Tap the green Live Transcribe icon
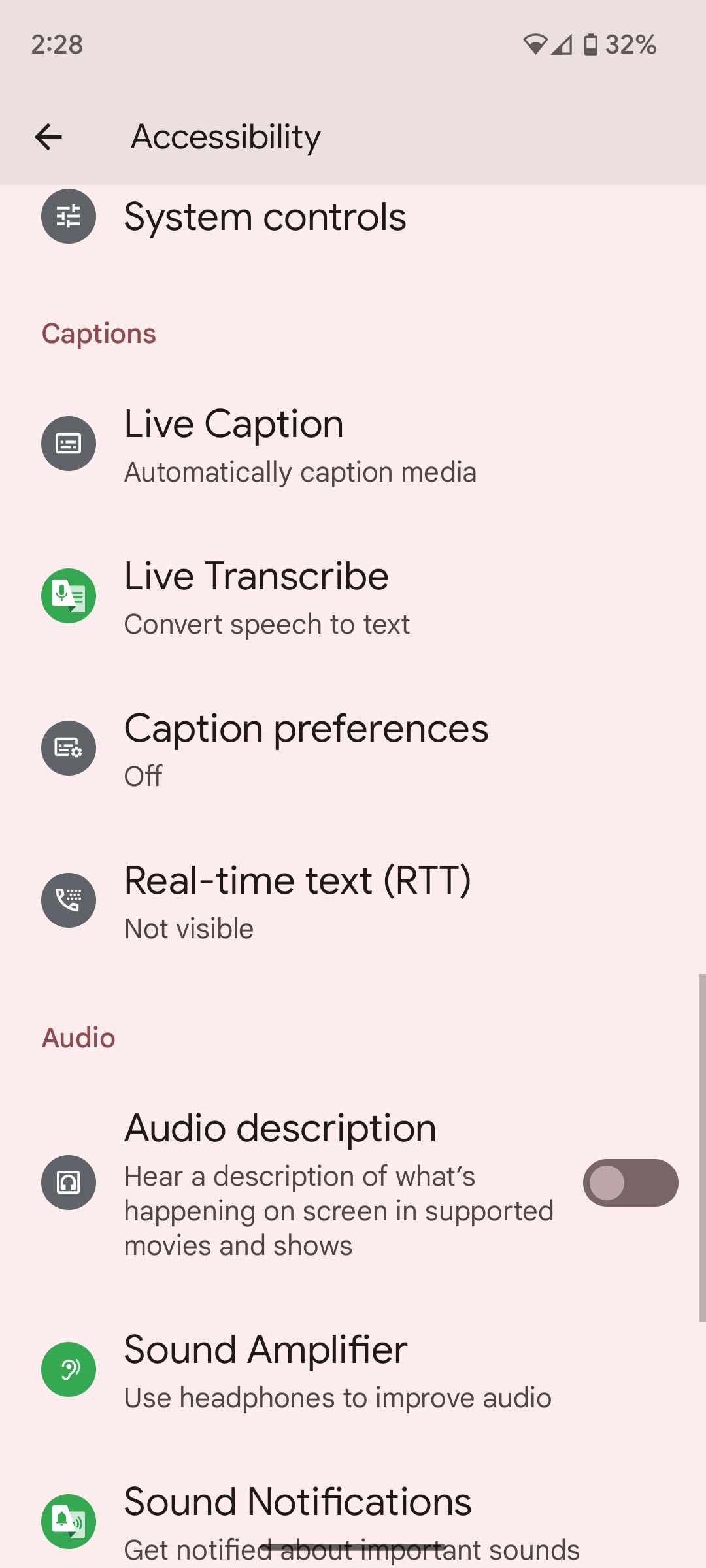This screenshot has width=706, height=1568. [x=68, y=596]
